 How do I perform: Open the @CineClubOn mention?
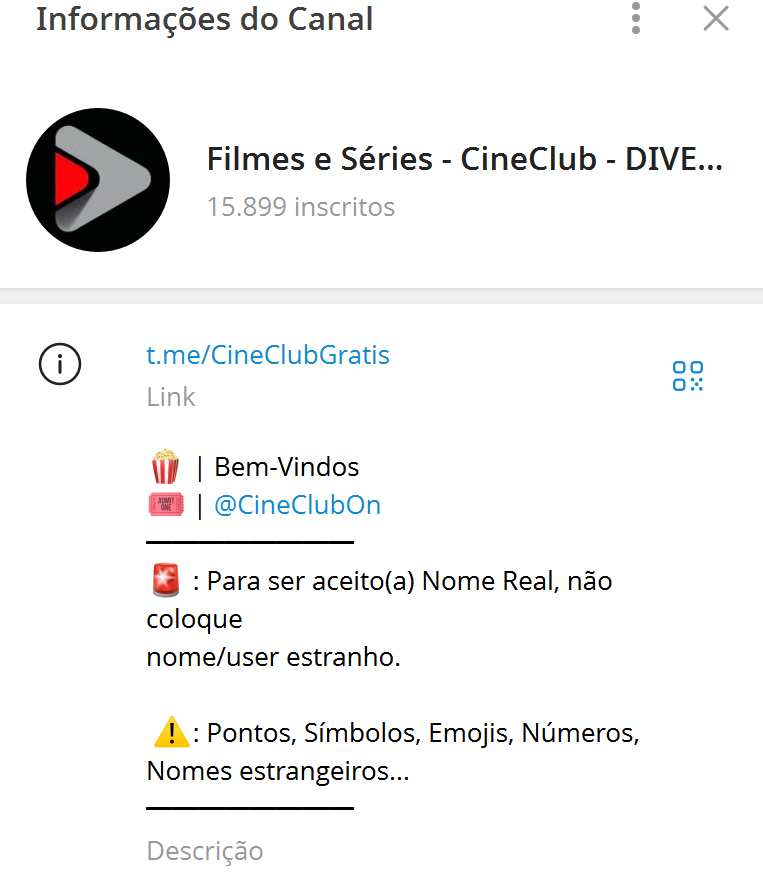pos(297,505)
